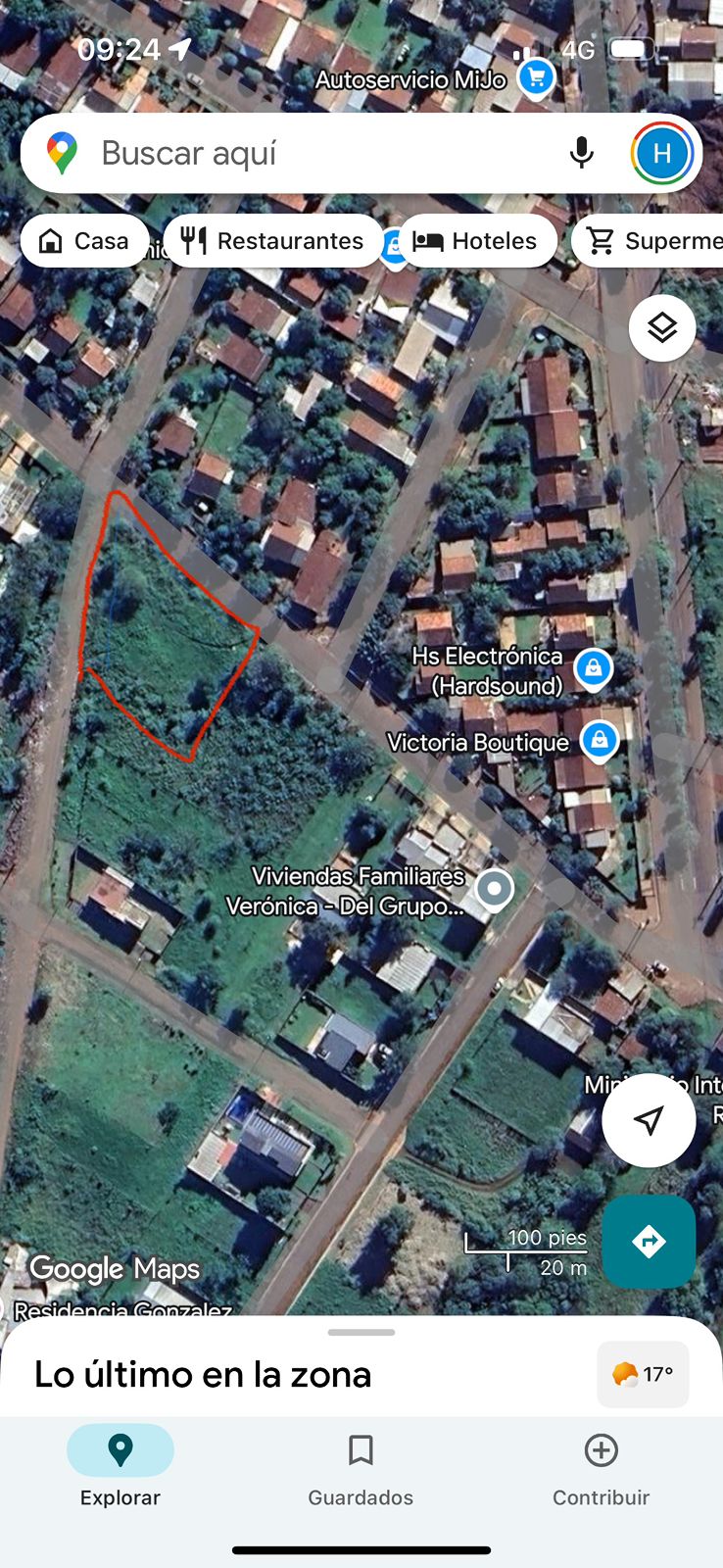Select the Victoria Boutique map pin
The image size is (723, 1568).
600,740
